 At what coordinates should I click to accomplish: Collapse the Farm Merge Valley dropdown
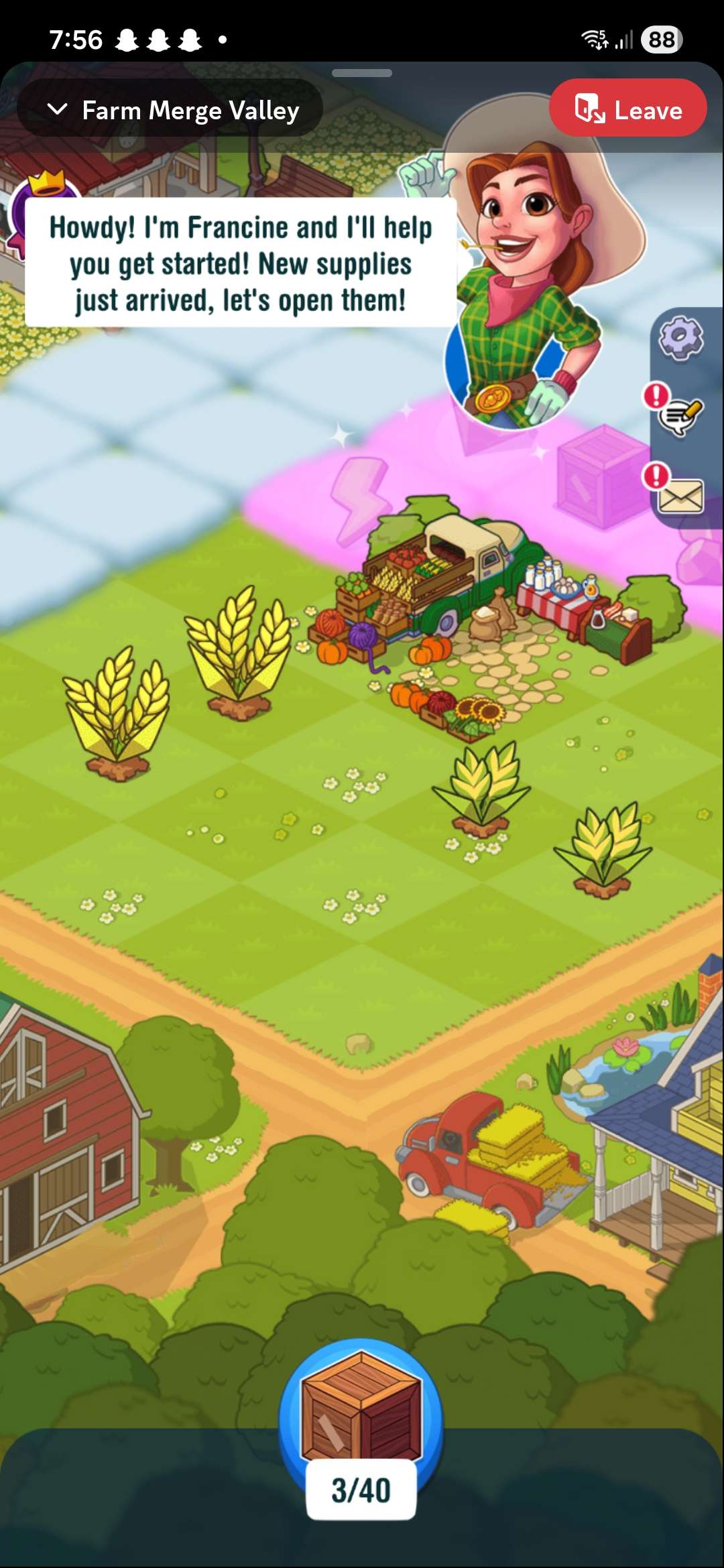pyautogui.click(x=58, y=109)
